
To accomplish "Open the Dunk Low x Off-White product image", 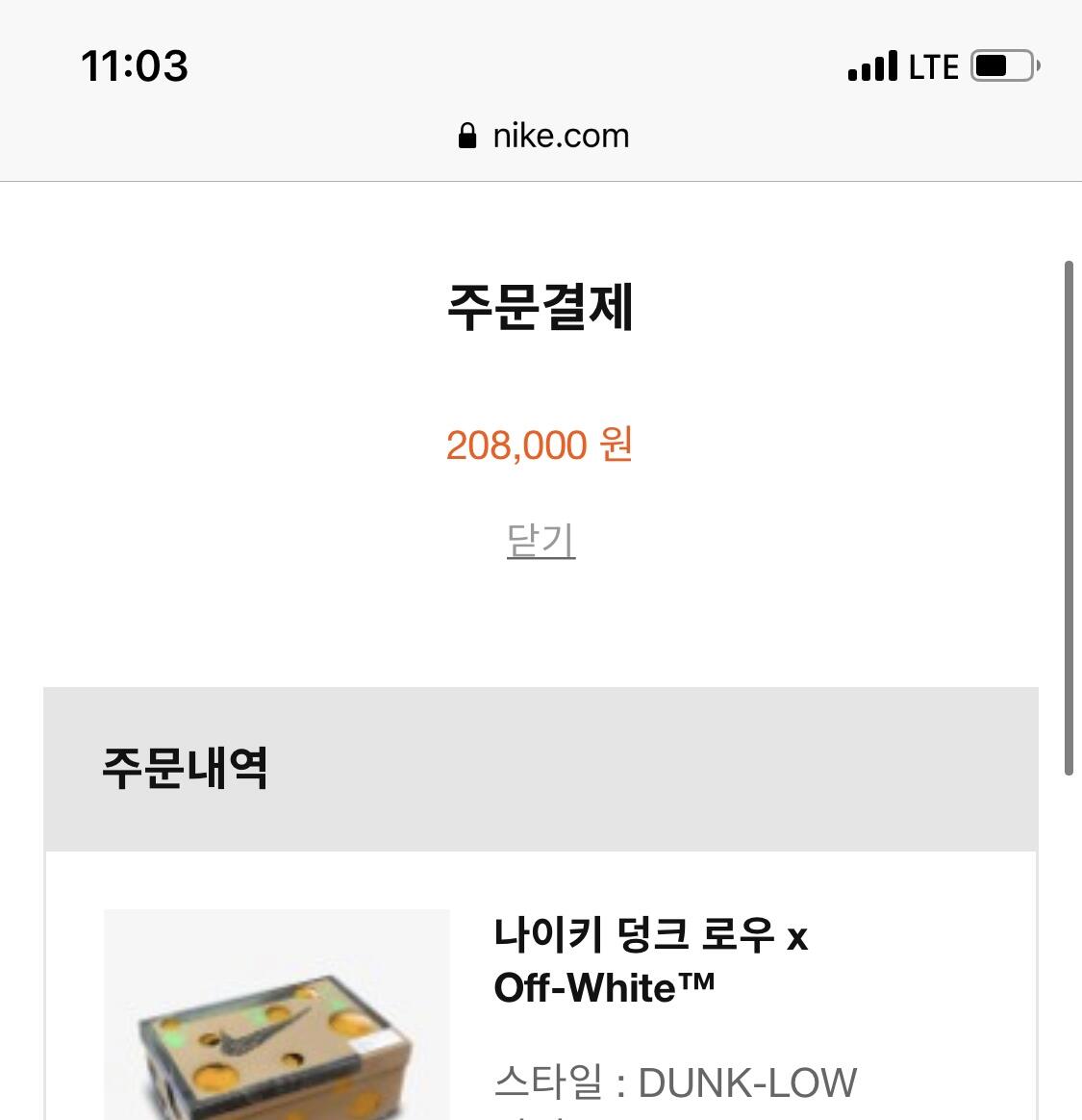I will (x=277, y=1020).
